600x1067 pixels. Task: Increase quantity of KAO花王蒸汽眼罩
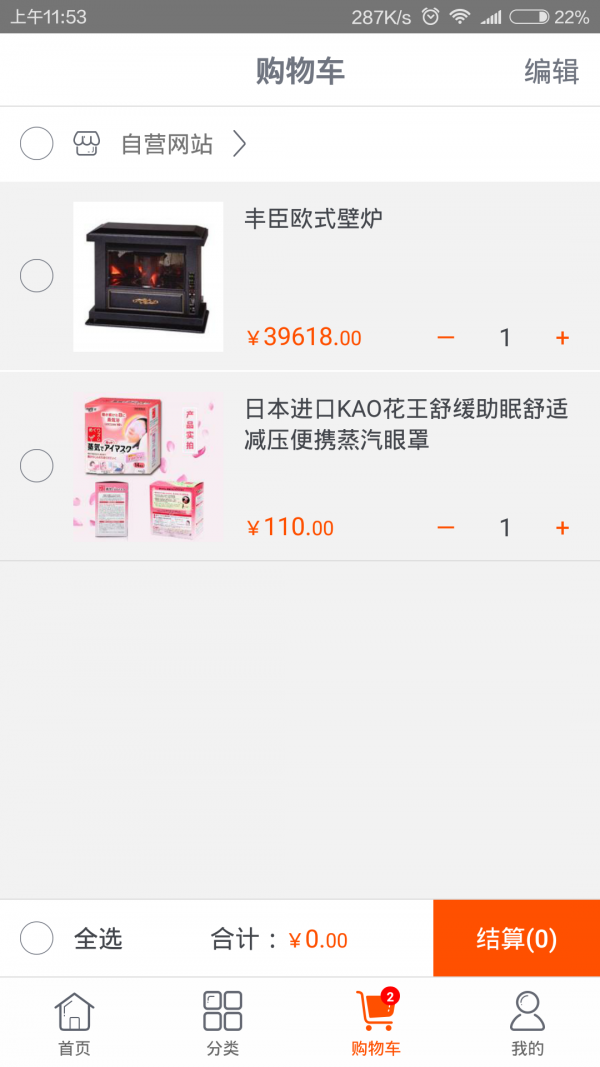tap(562, 528)
